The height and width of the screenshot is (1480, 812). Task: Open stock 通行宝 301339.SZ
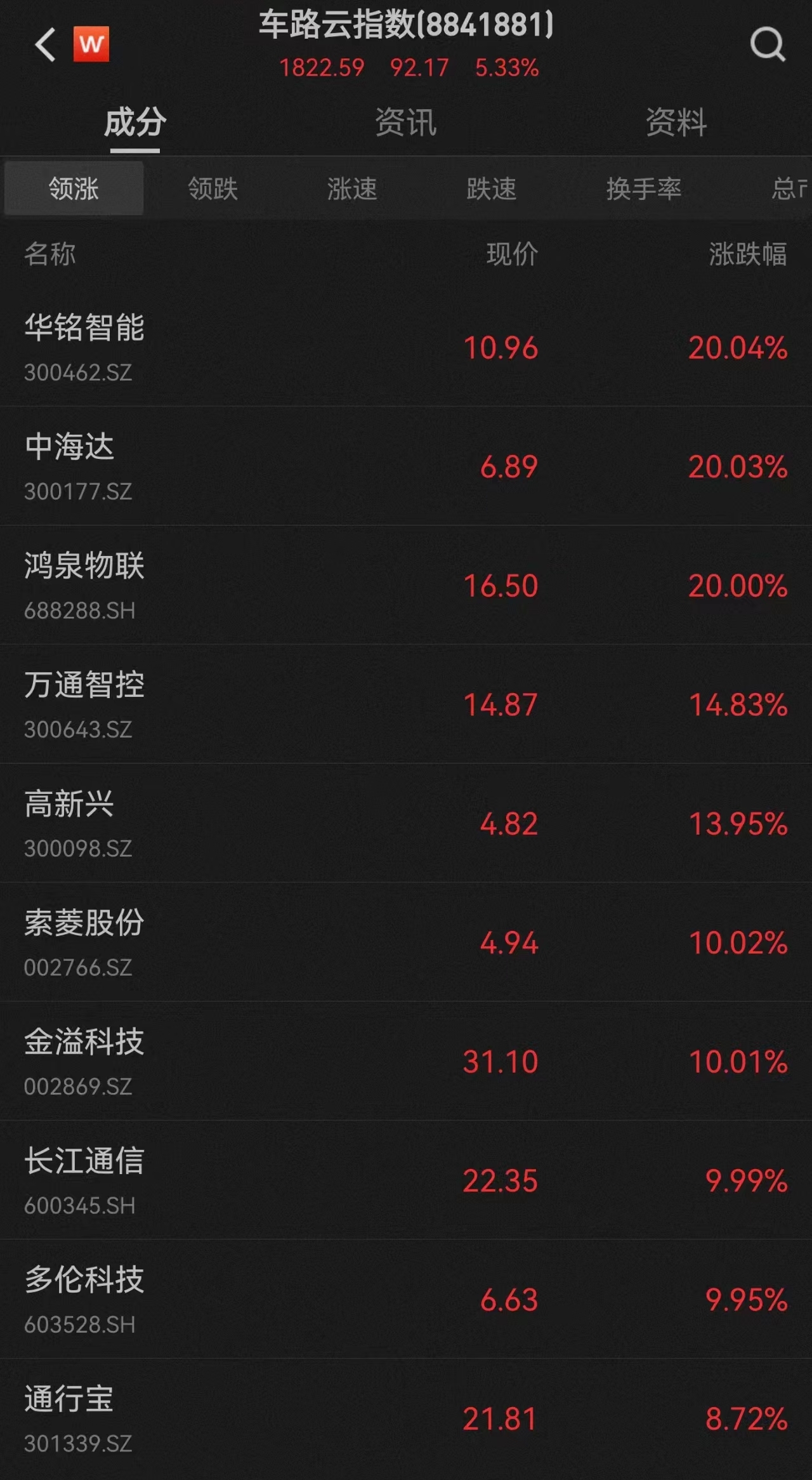point(406,1418)
